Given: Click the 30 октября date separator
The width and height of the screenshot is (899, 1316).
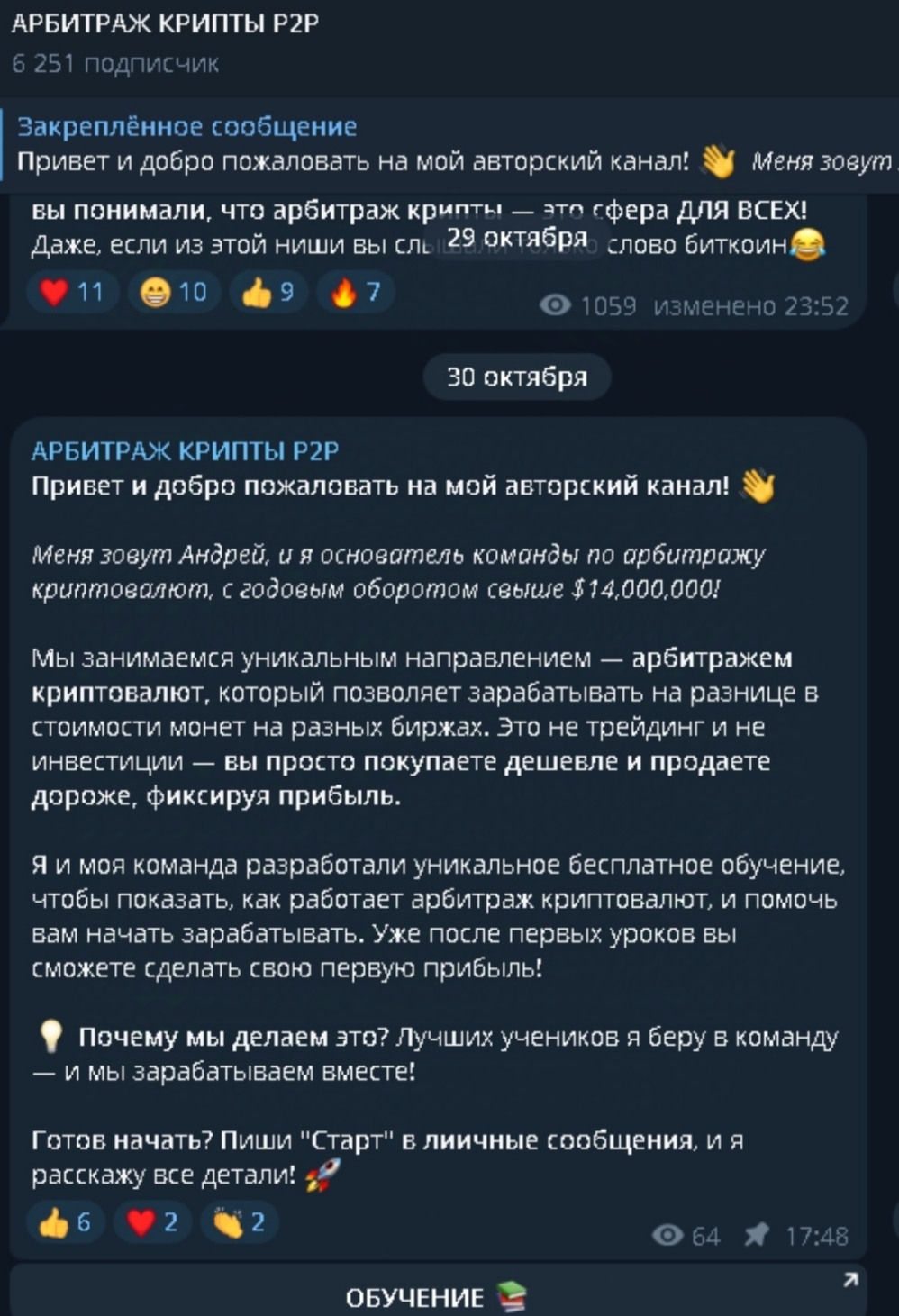Looking at the screenshot, I should [516, 377].
